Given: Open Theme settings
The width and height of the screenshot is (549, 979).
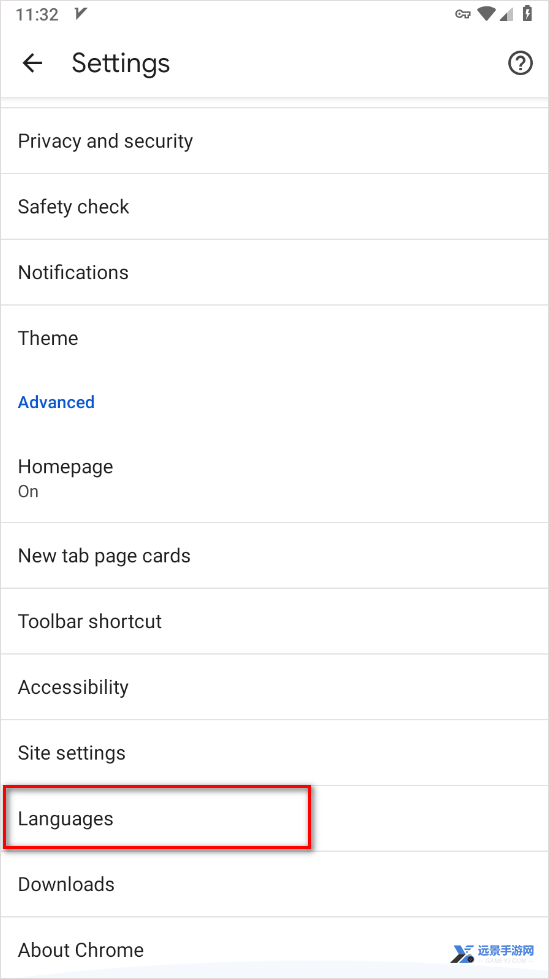Looking at the screenshot, I should tap(274, 338).
